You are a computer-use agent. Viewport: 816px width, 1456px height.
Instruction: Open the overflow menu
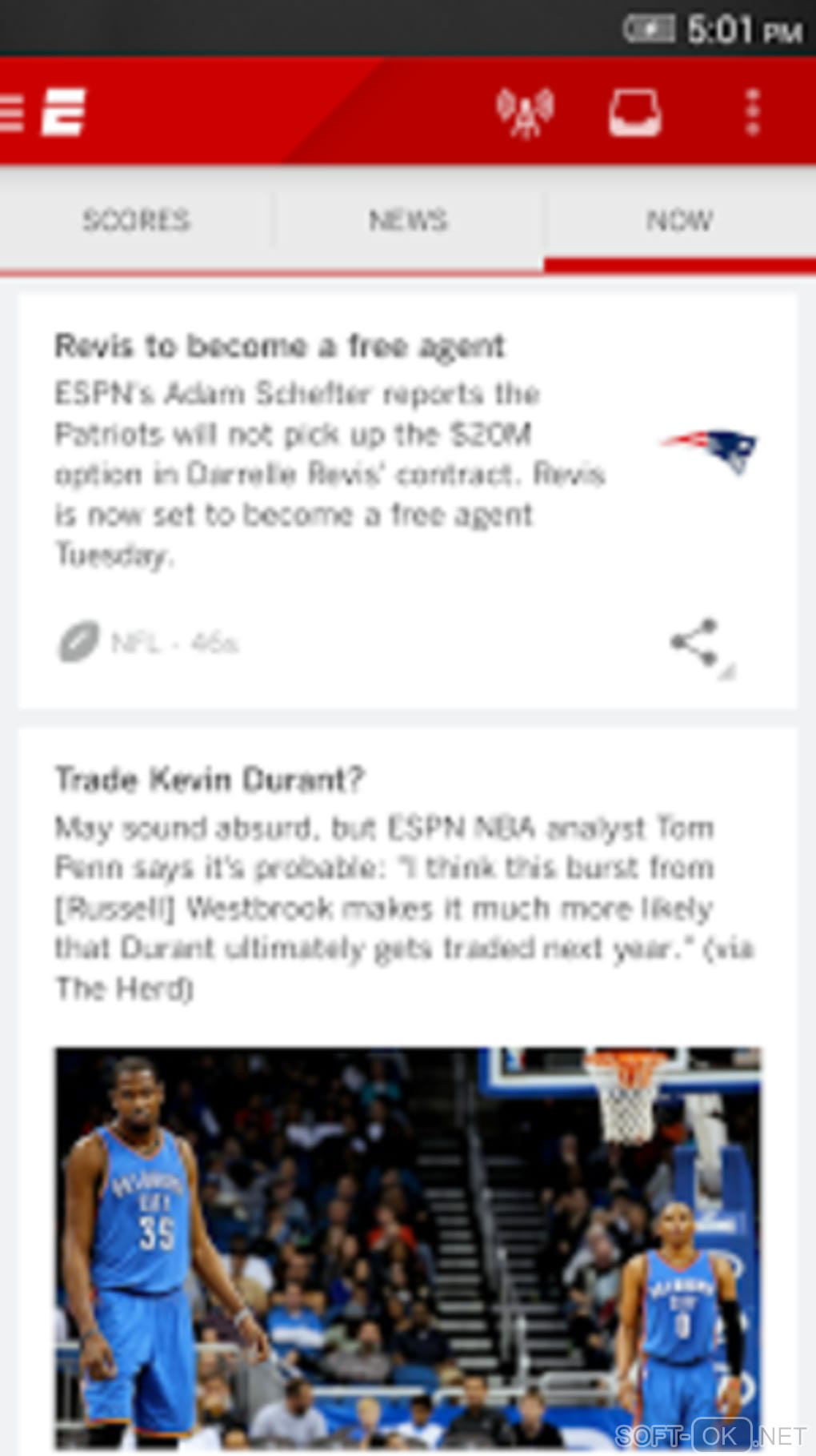click(752, 112)
